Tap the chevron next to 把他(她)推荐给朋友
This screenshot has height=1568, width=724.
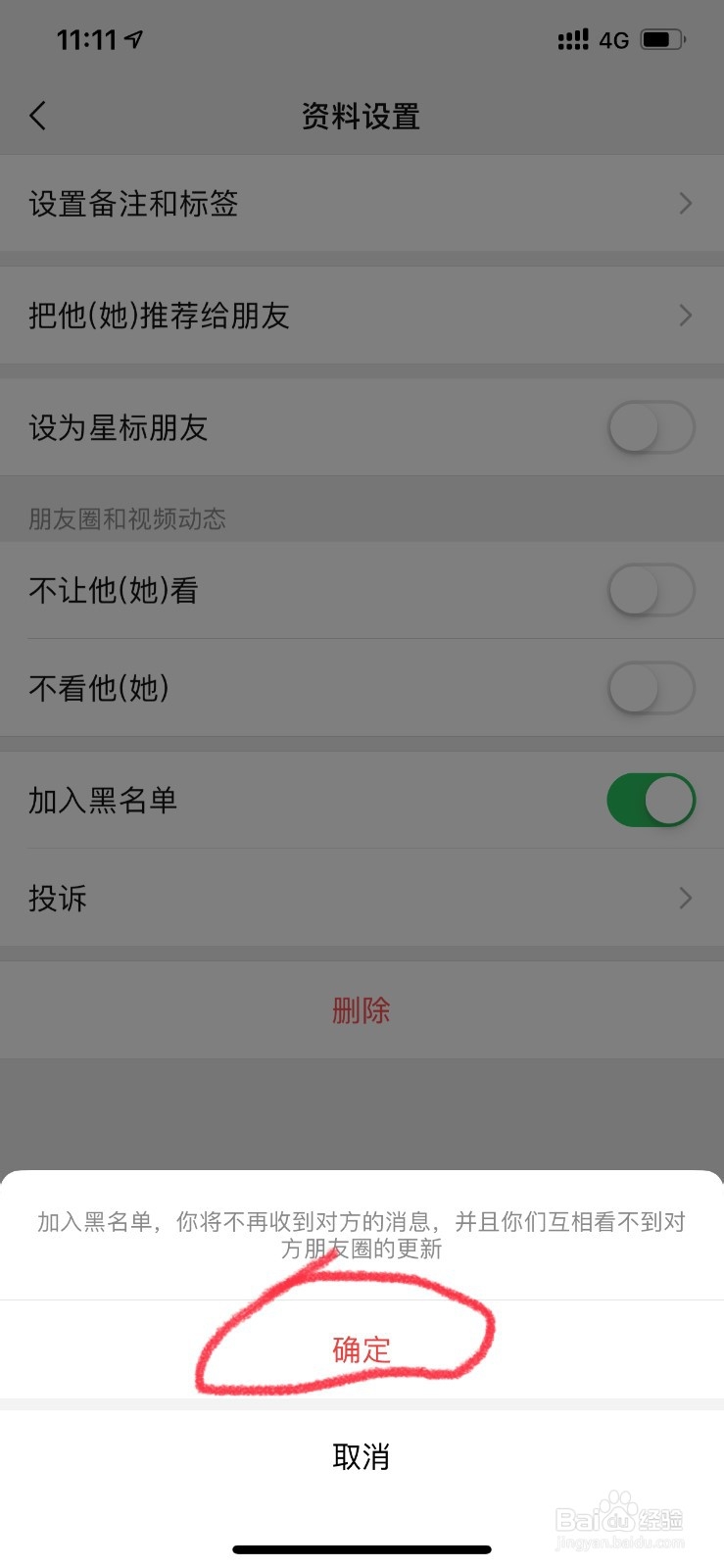point(686,315)
